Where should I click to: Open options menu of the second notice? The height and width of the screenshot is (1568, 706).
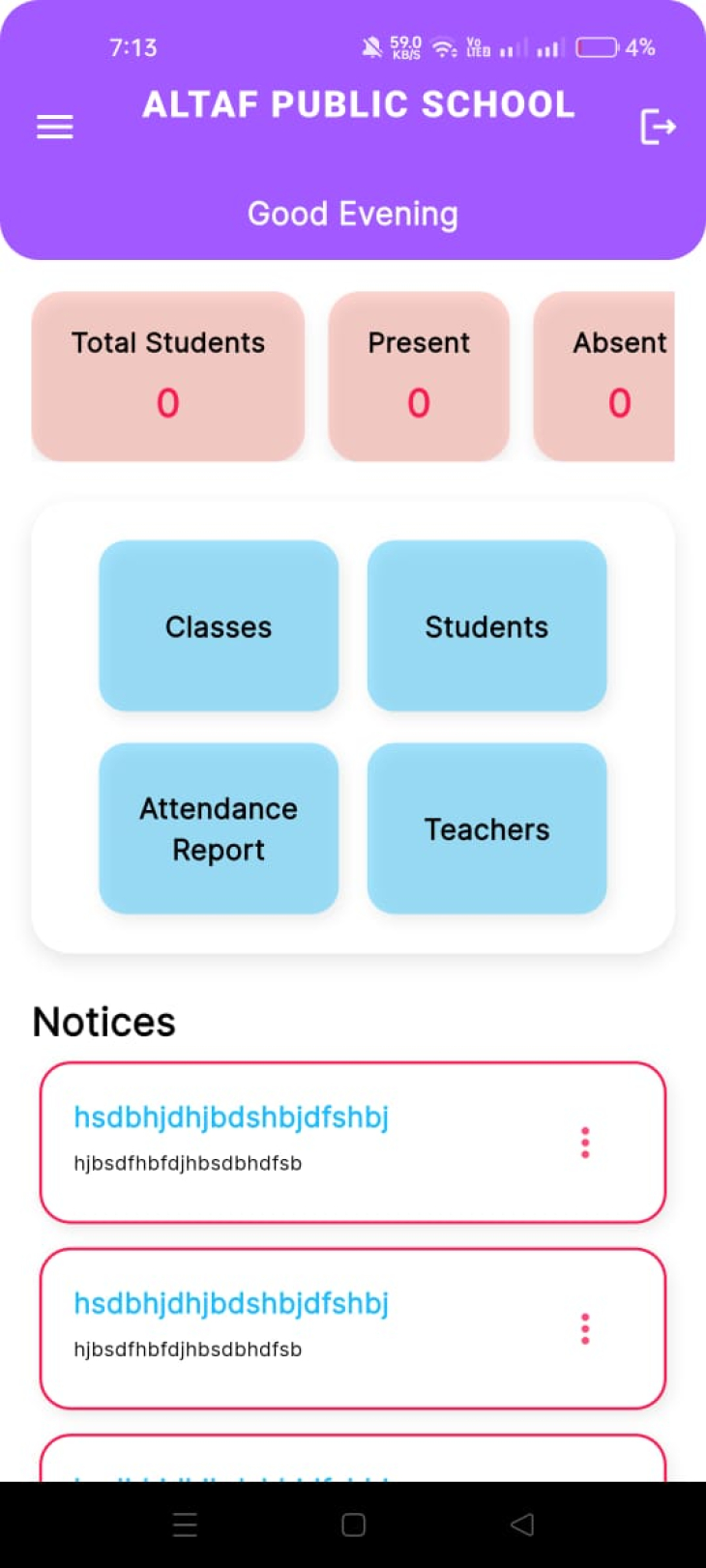click(585, 1329)
